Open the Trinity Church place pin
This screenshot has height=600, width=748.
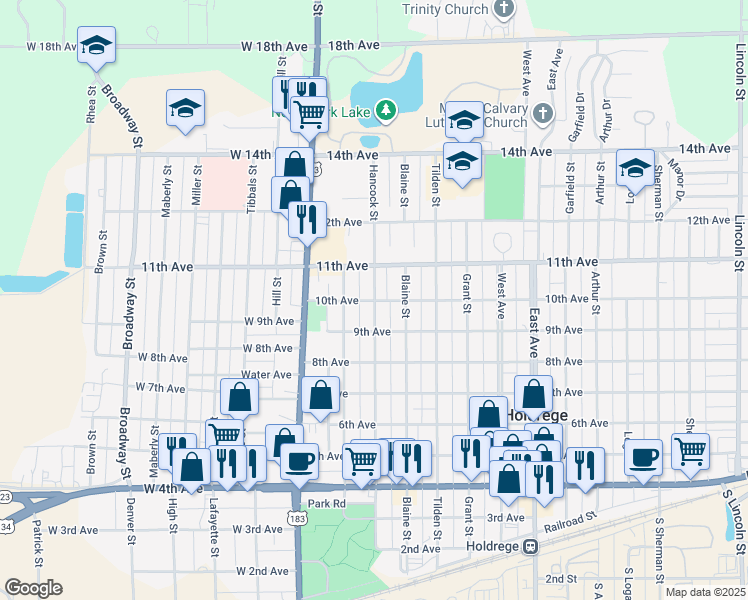point(504,9)
